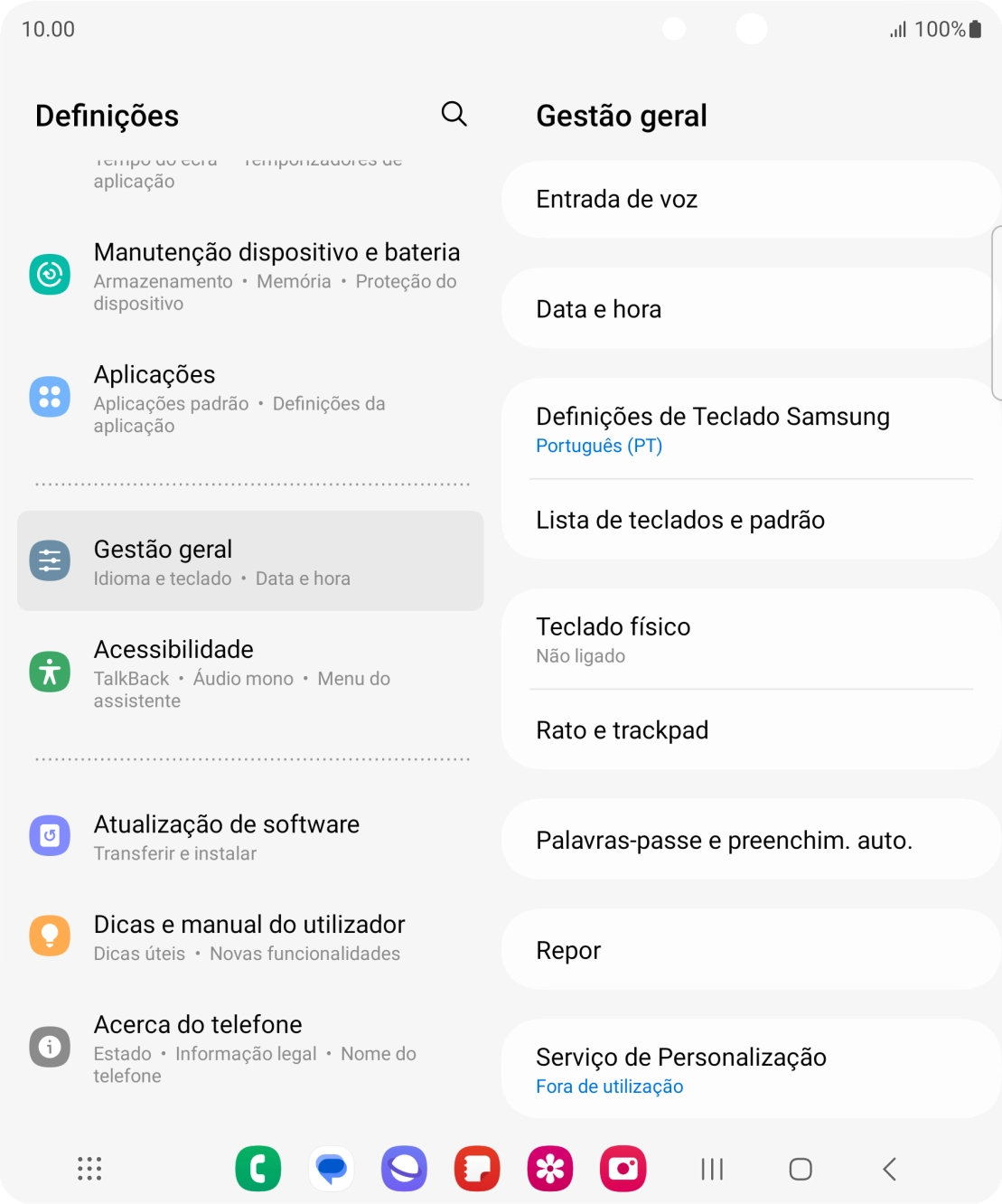This screenshot has height=1204, width=1002.
Task: Open Aplicações settings
Action: click(250, 399)
